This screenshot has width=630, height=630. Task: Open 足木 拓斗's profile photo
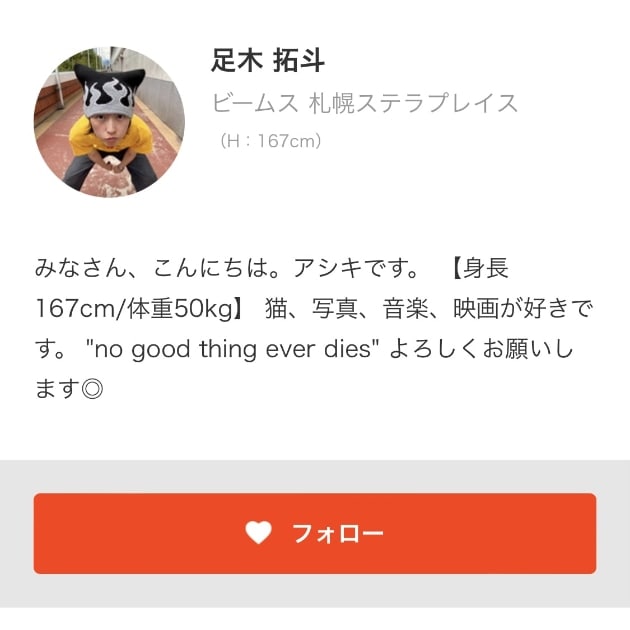tap(109, 121)
